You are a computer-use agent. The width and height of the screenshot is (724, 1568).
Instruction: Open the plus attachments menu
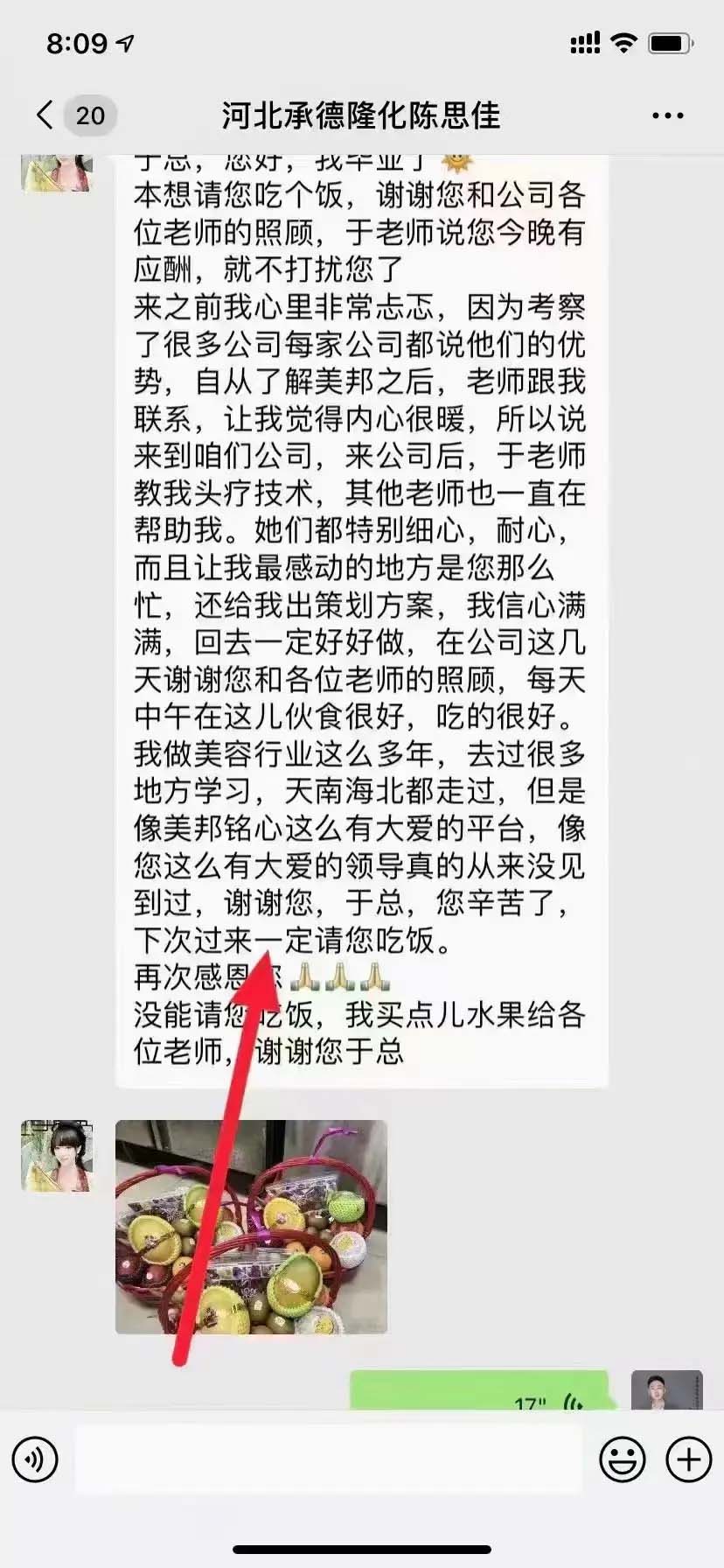688,1459
